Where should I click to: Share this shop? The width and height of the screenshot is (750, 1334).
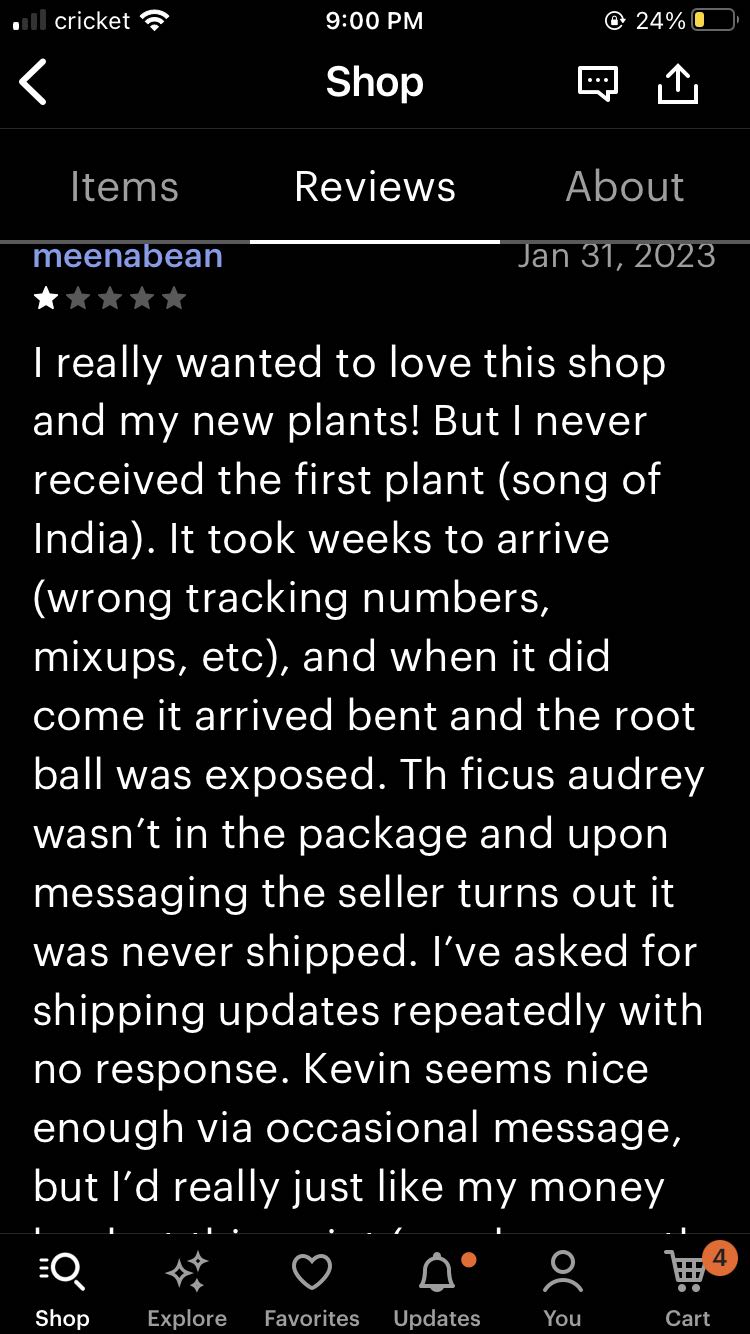pyautogui.click(x=678, y=83)
